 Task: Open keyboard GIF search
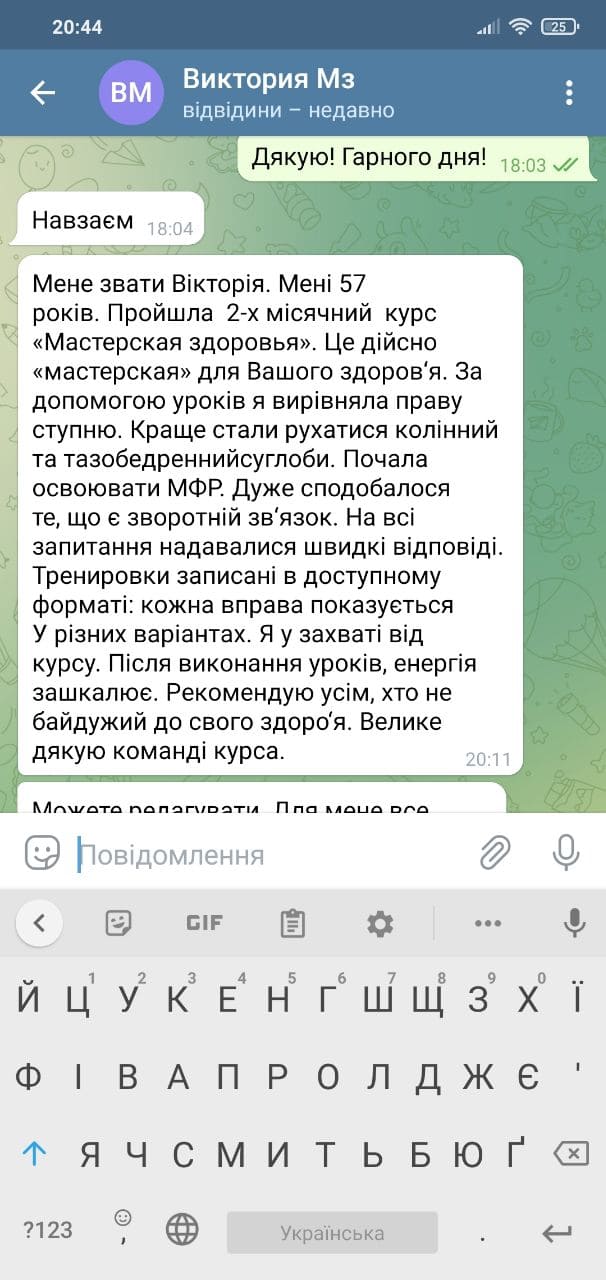(204, 923)
